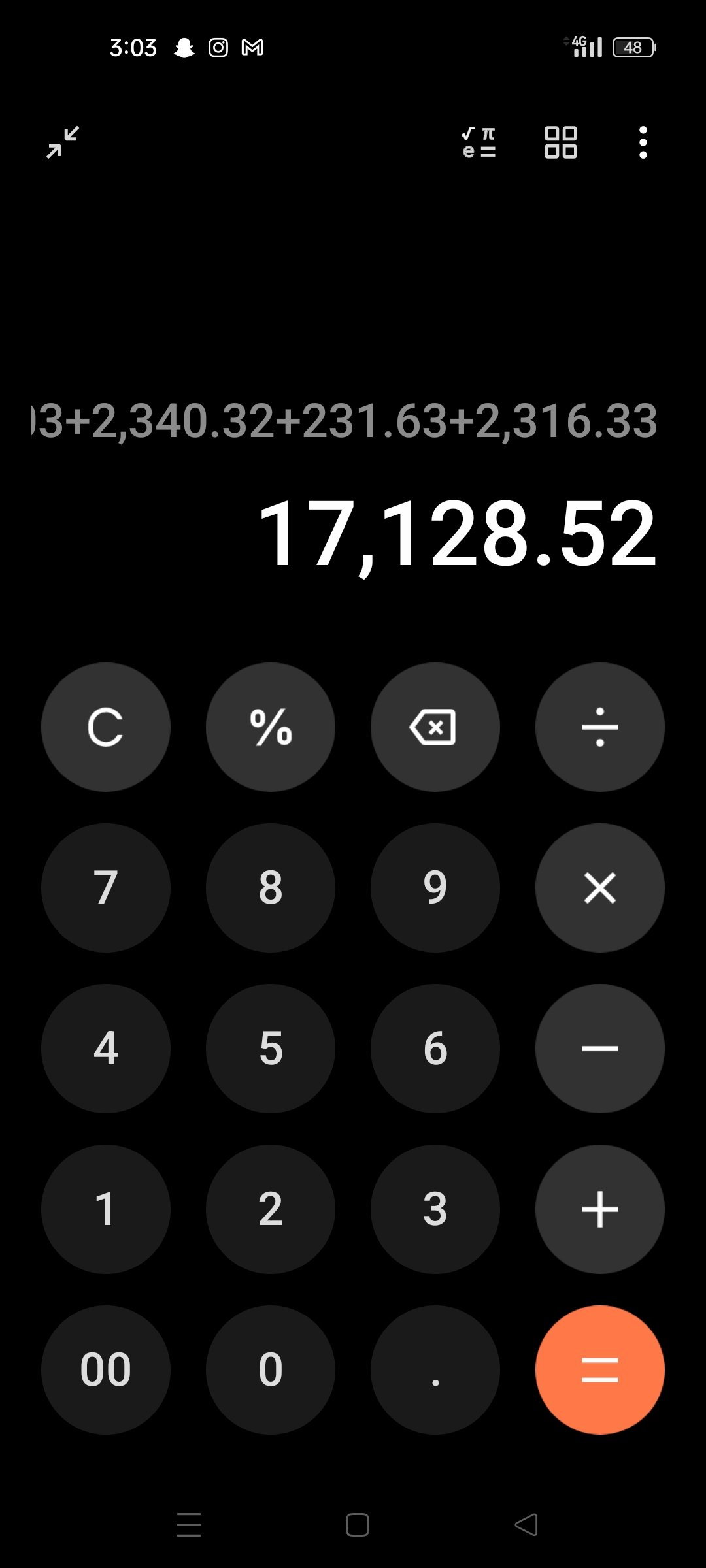Select the minus operator
The image size is (706, 1568).
600,1049
